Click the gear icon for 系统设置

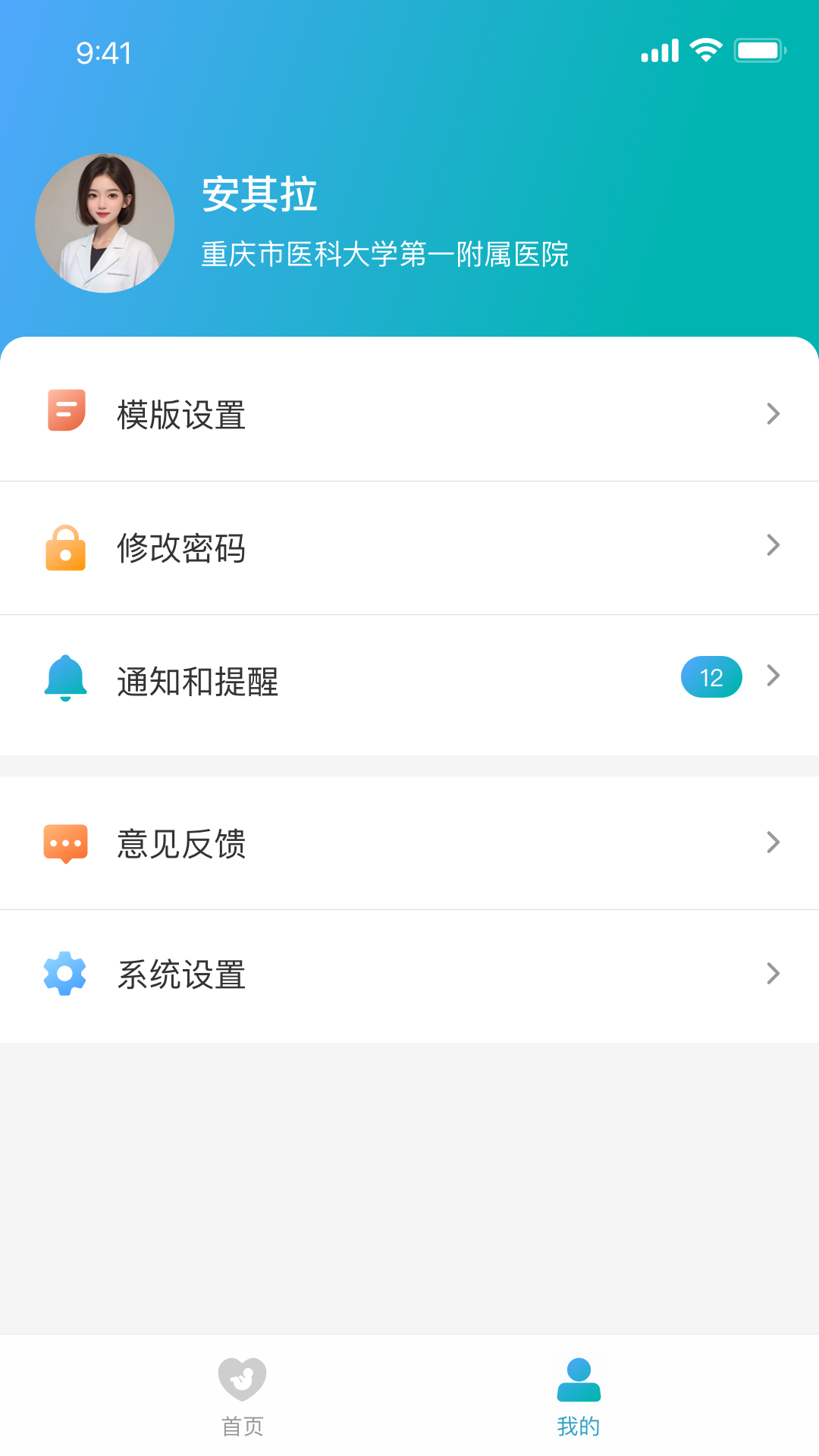(65, 973)
